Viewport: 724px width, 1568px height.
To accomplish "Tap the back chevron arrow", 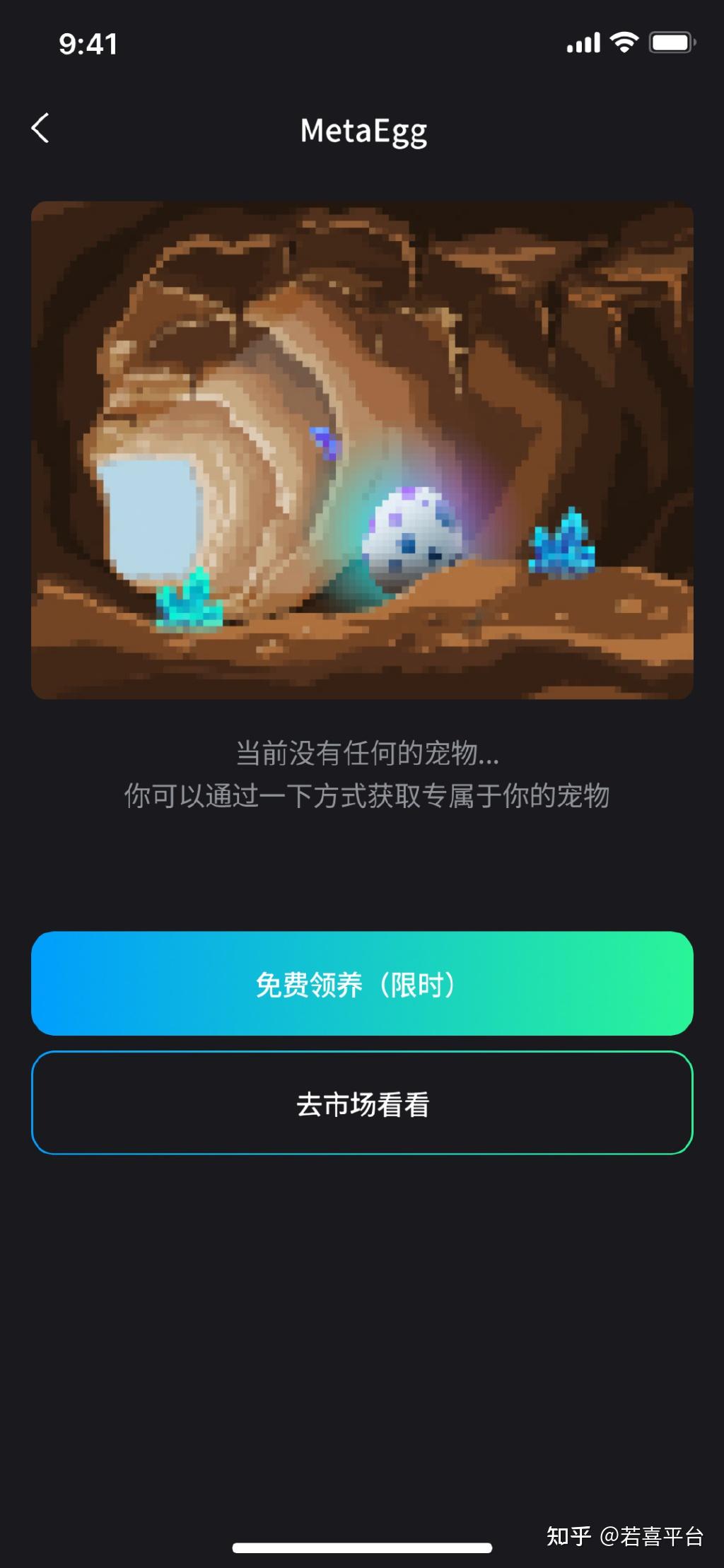I will (40, 127).
